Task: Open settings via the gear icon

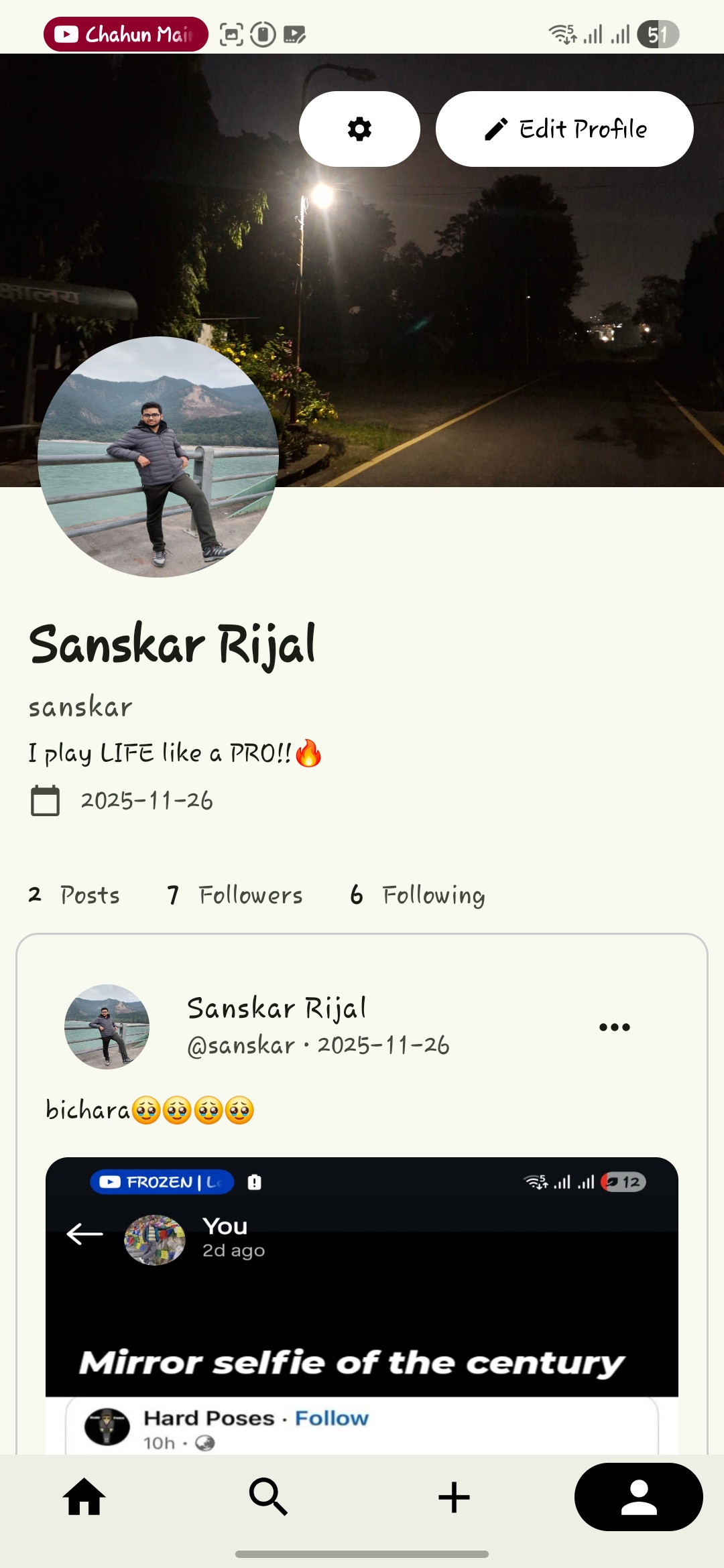Action: [x=359, y=129]
